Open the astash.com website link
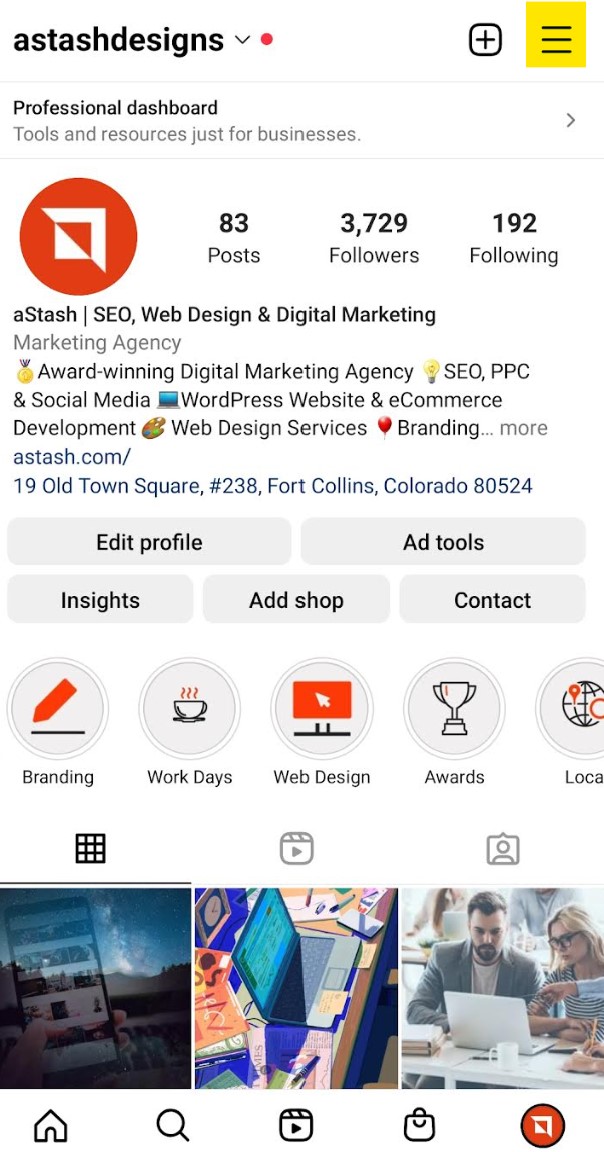Image resolution: width=604 pixels, height=1152 pixels. [x=72, y=457]
